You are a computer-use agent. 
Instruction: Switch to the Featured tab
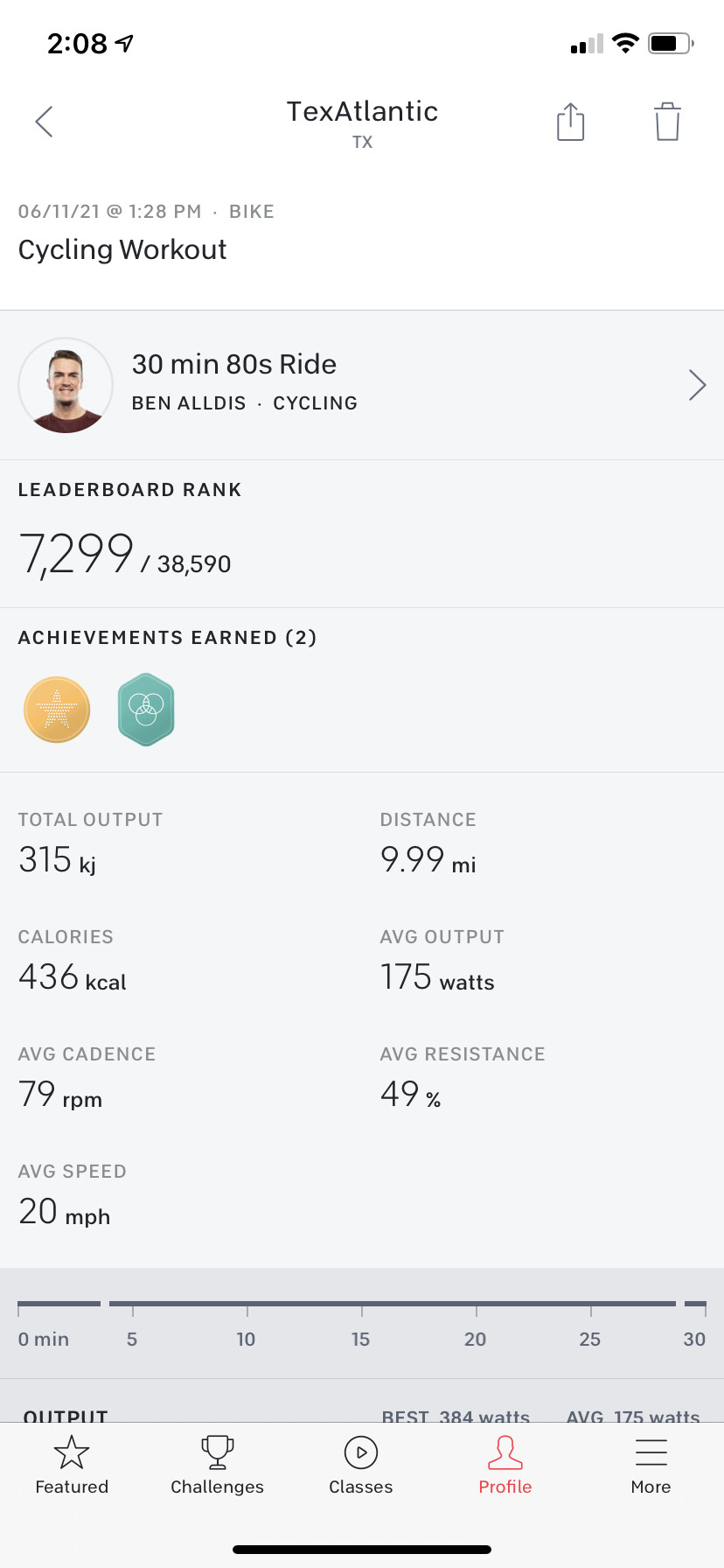[x=72, y=1466]
